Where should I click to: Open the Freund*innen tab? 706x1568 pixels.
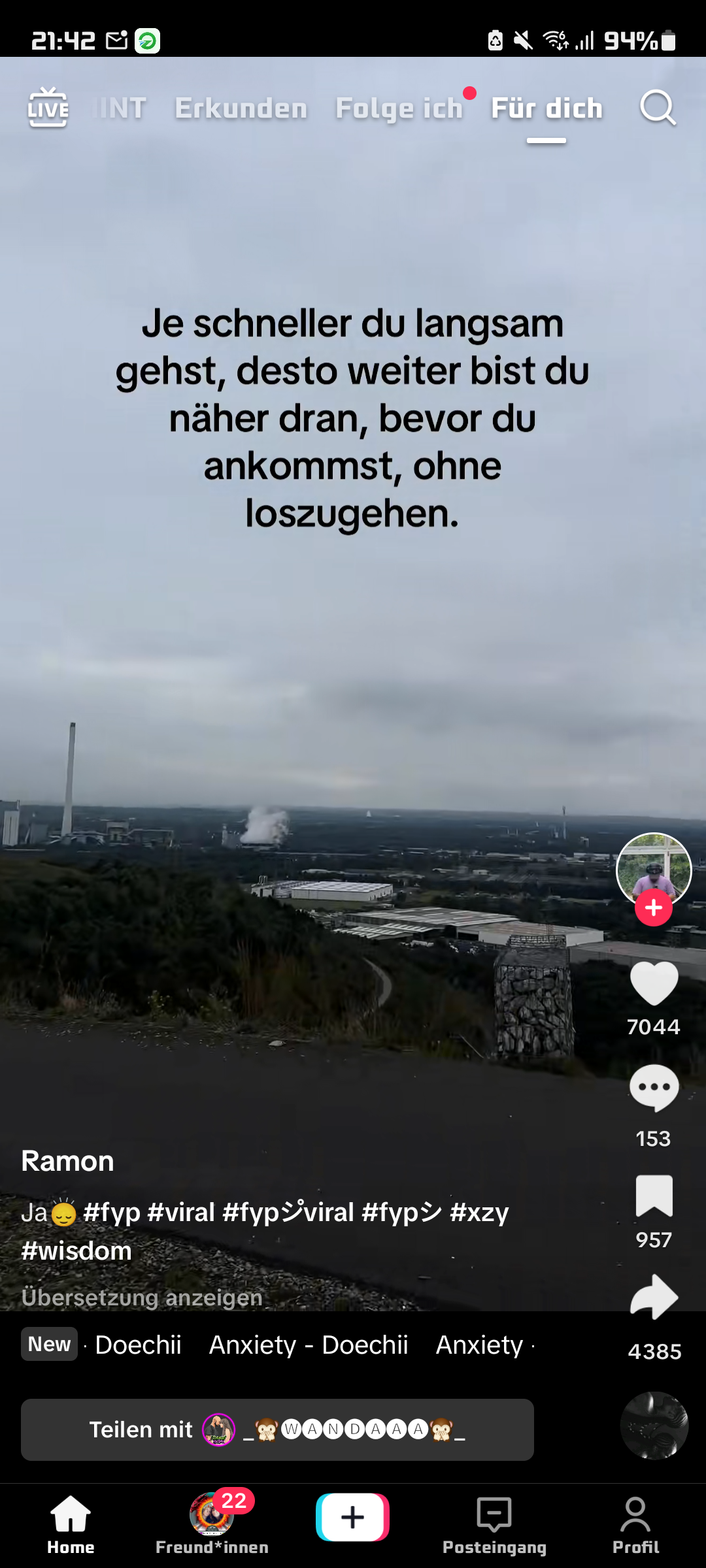212,1526
